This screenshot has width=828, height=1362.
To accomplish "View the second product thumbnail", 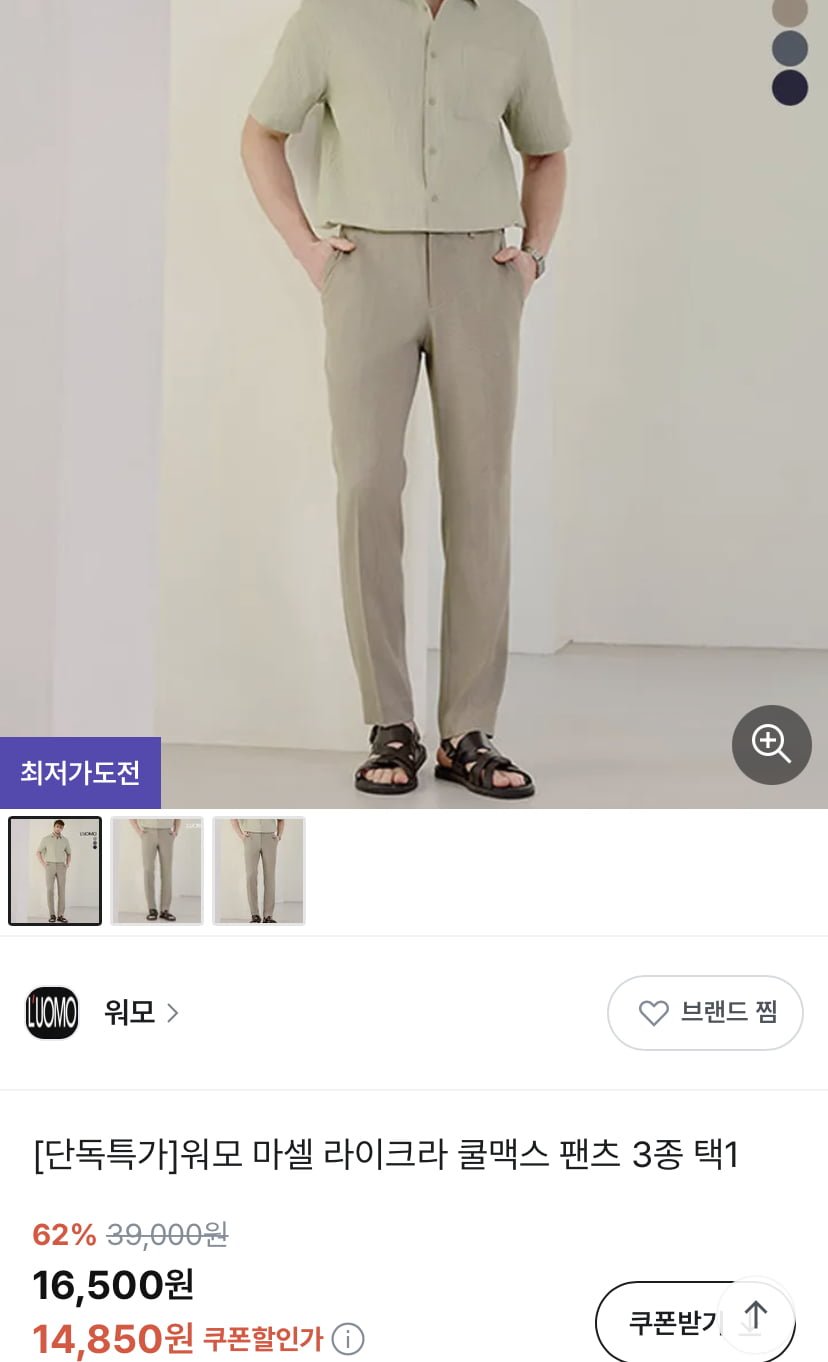I will click(x=157, y=871).
